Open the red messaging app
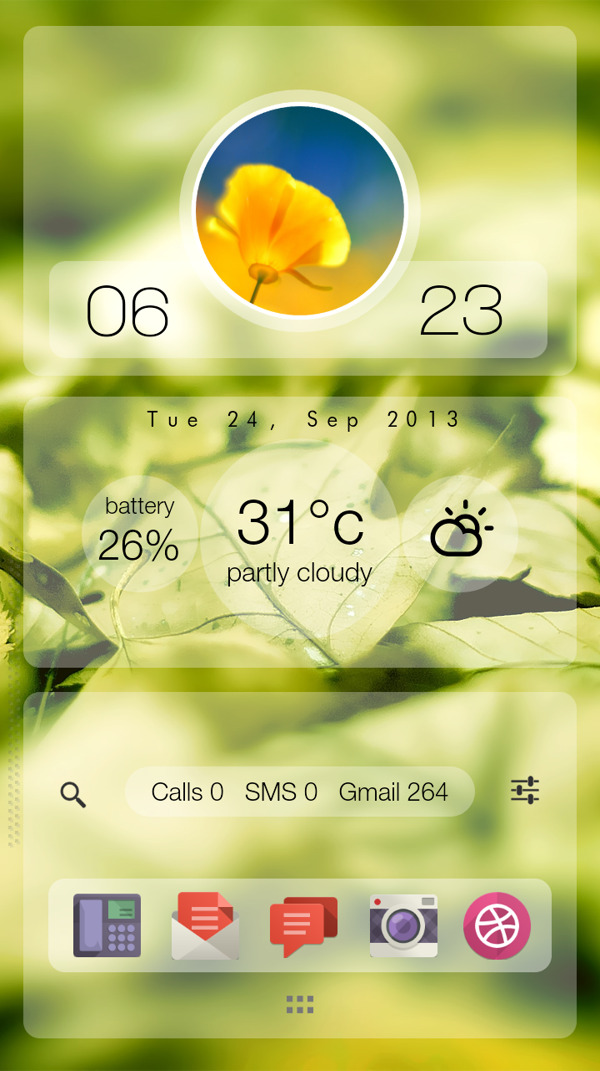The image size is (600, 1071). click(302, 926)
